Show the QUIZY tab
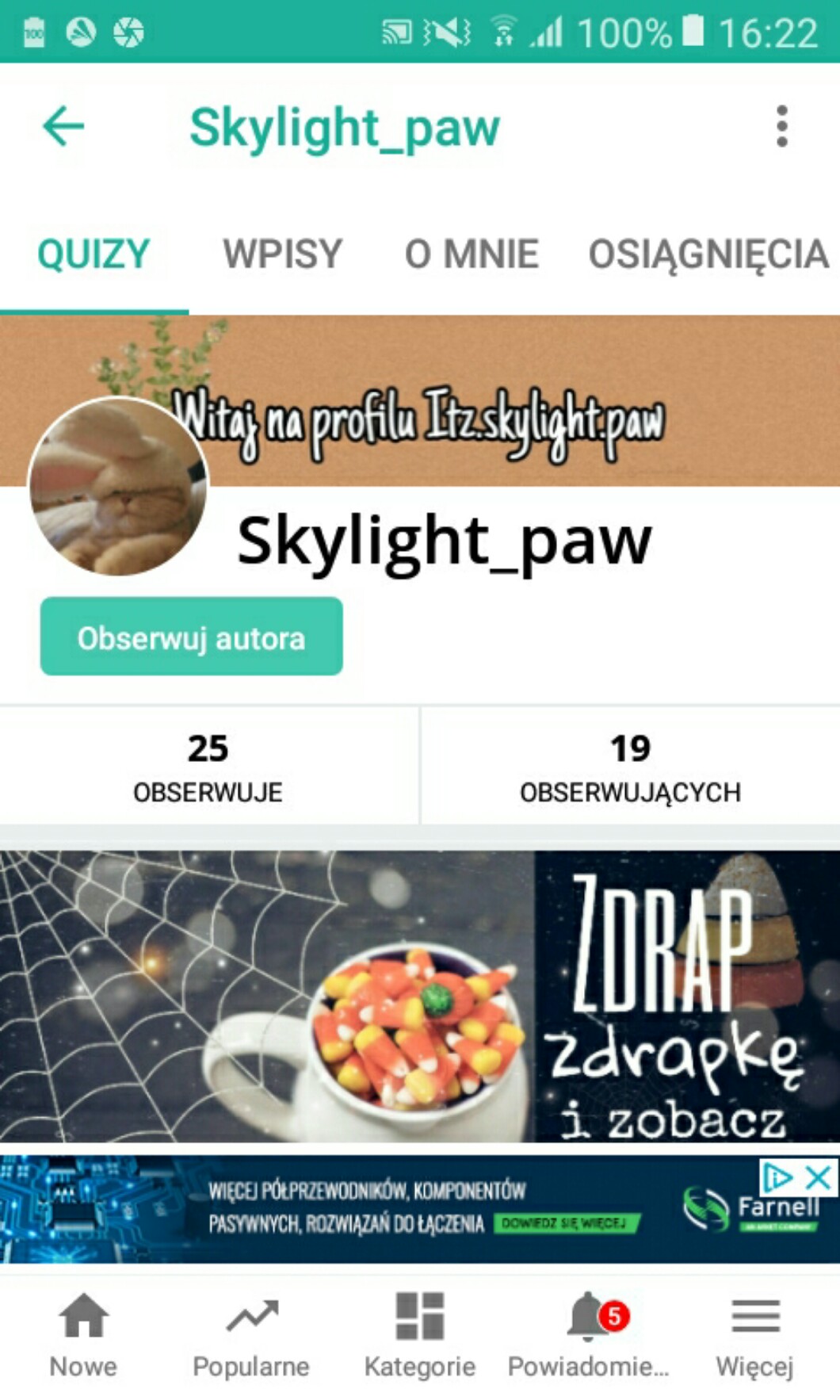The width and height of the screenshot is (840, 1400). click(94, 254)
